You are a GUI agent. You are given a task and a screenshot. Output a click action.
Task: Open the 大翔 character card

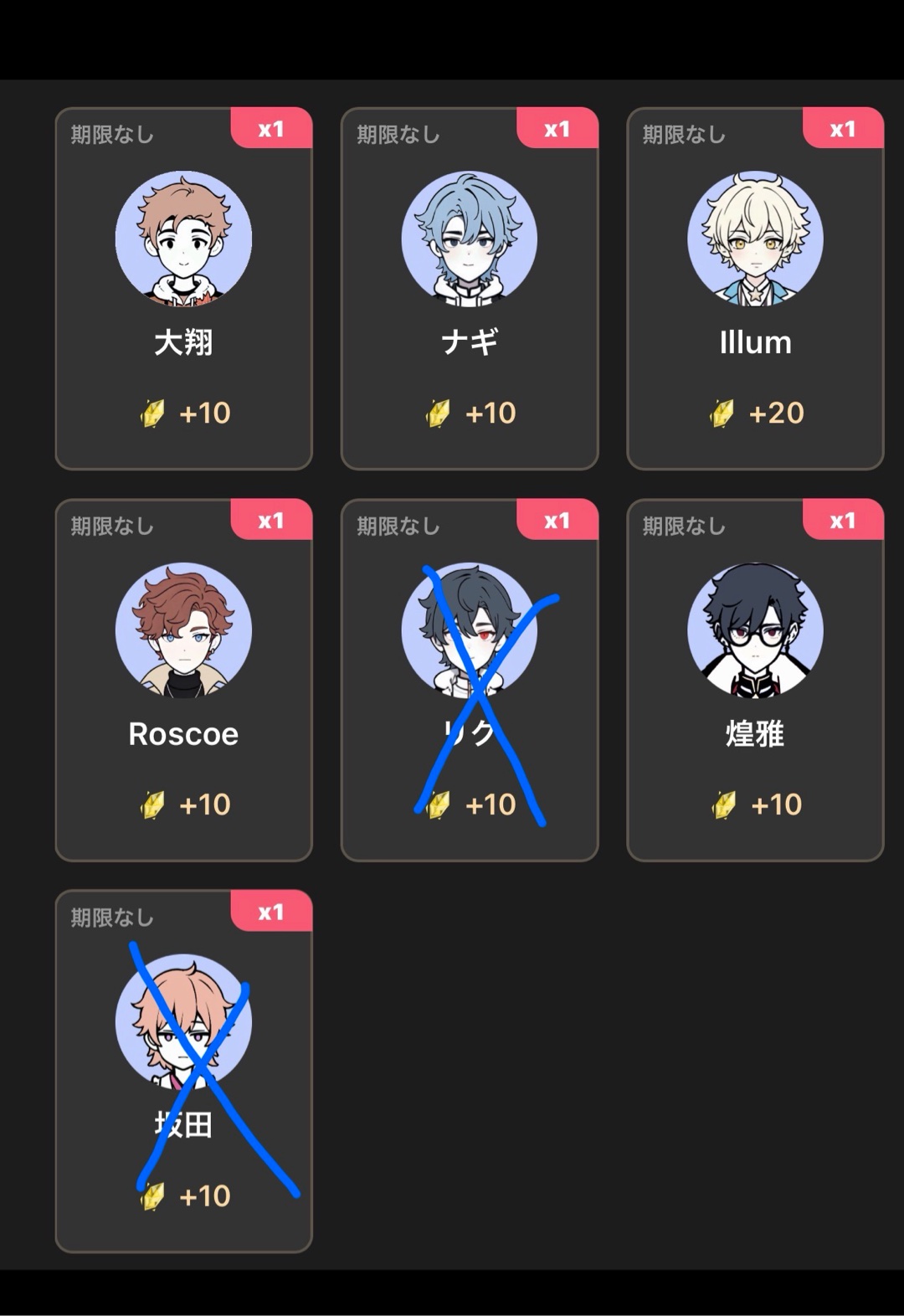[x=183, y=289]
